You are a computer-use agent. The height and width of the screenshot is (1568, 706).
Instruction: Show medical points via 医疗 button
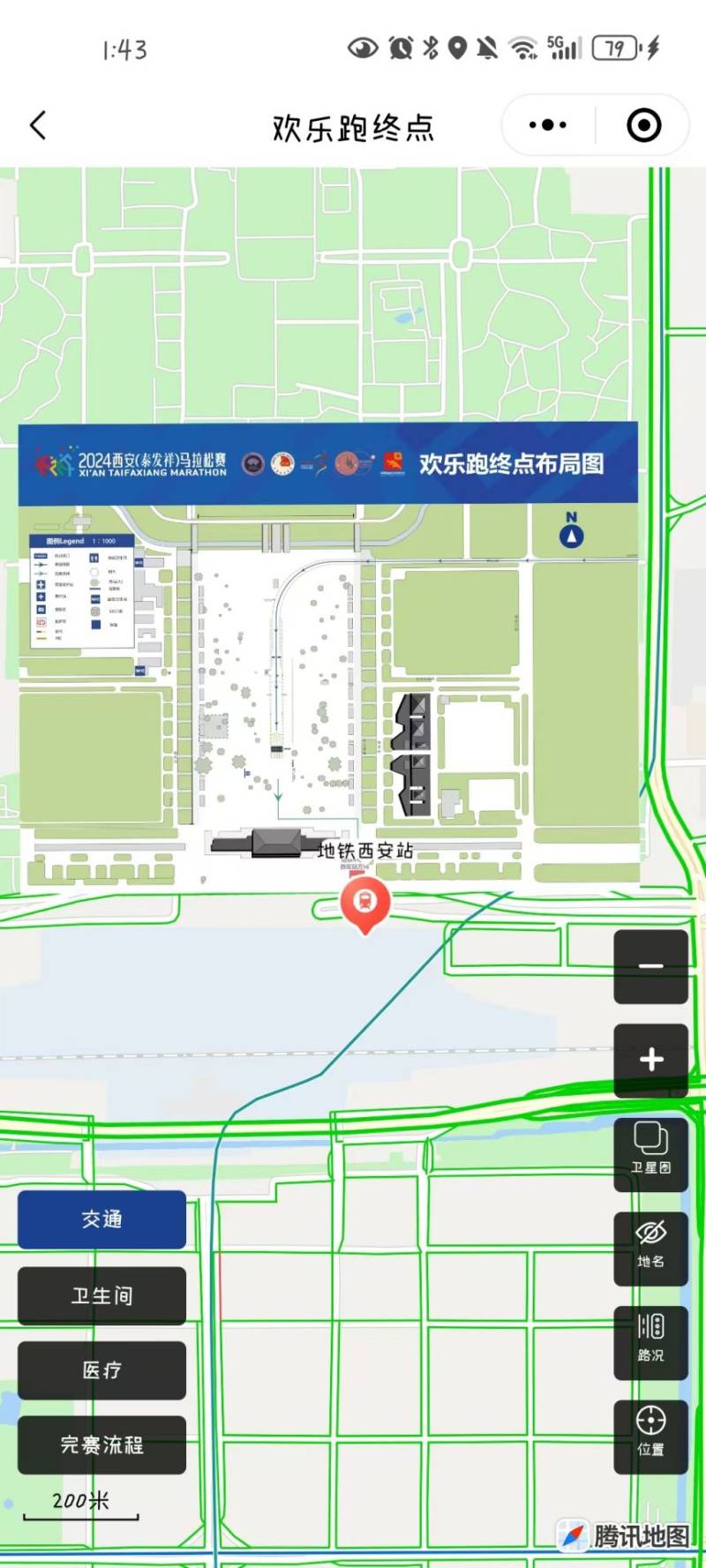(x=101, y=1370)
